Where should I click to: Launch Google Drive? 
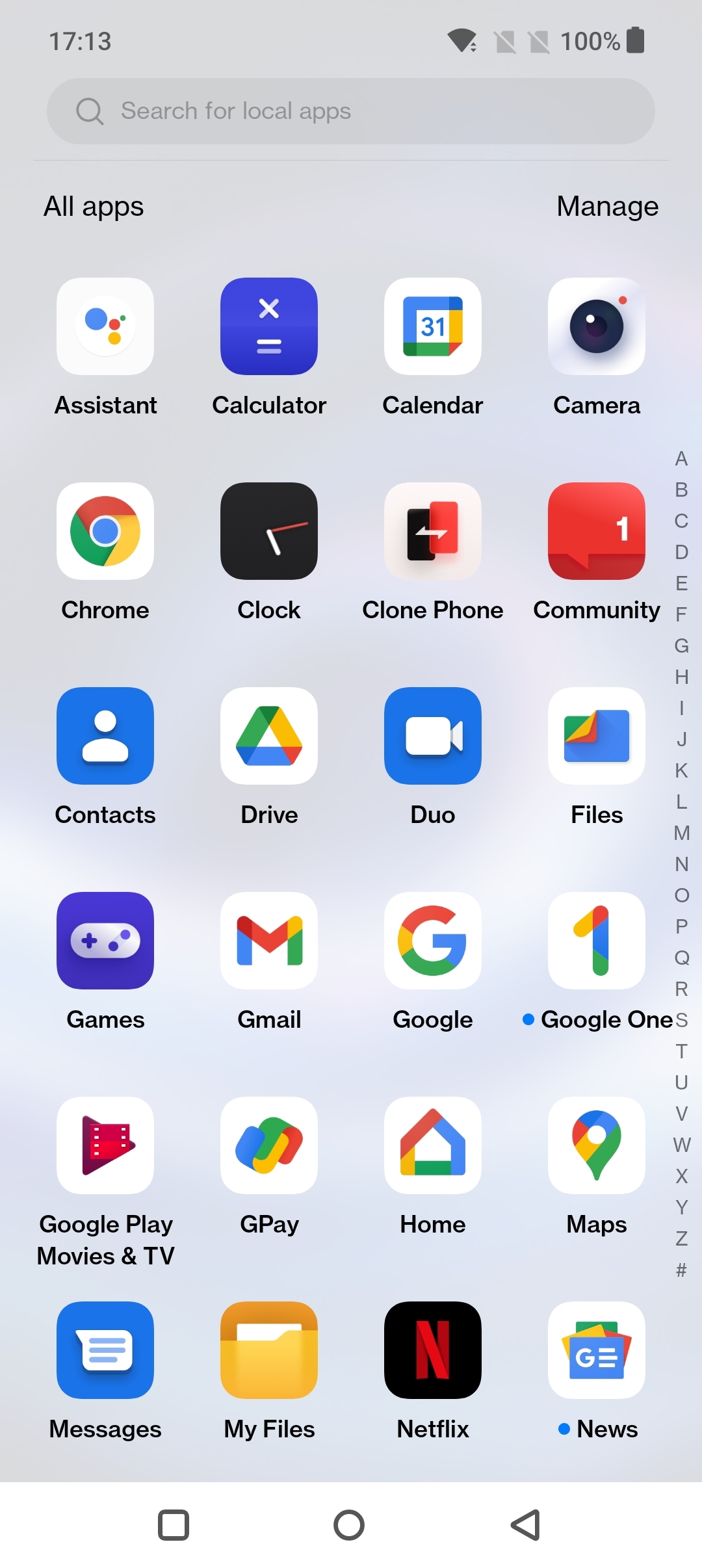(x=269, y=736)
